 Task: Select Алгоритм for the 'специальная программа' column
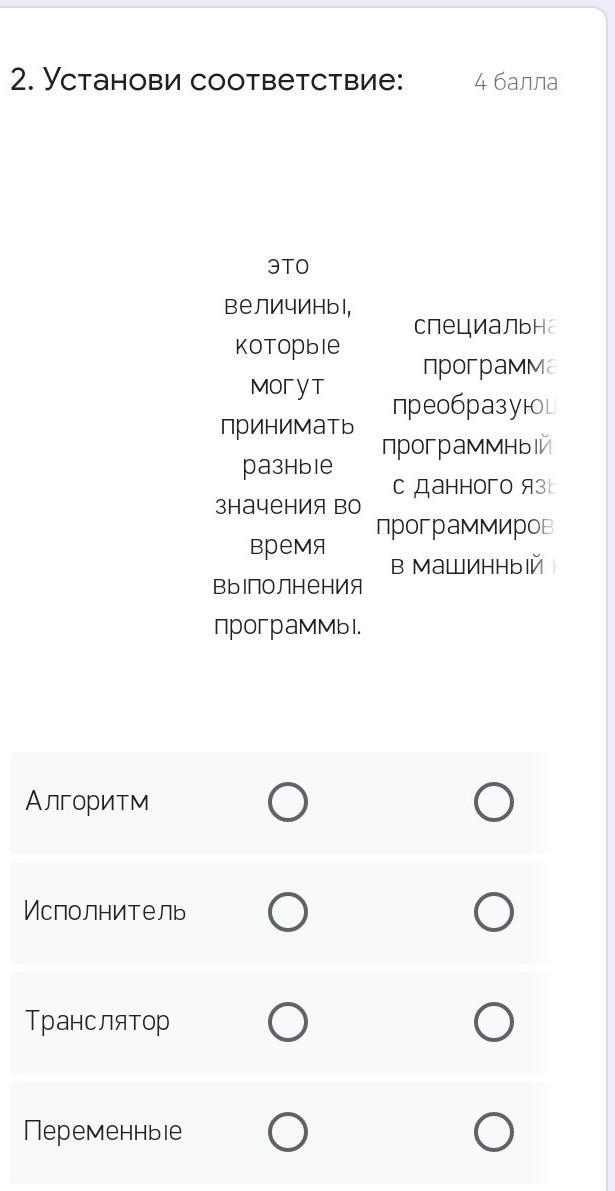pos(494,802)
